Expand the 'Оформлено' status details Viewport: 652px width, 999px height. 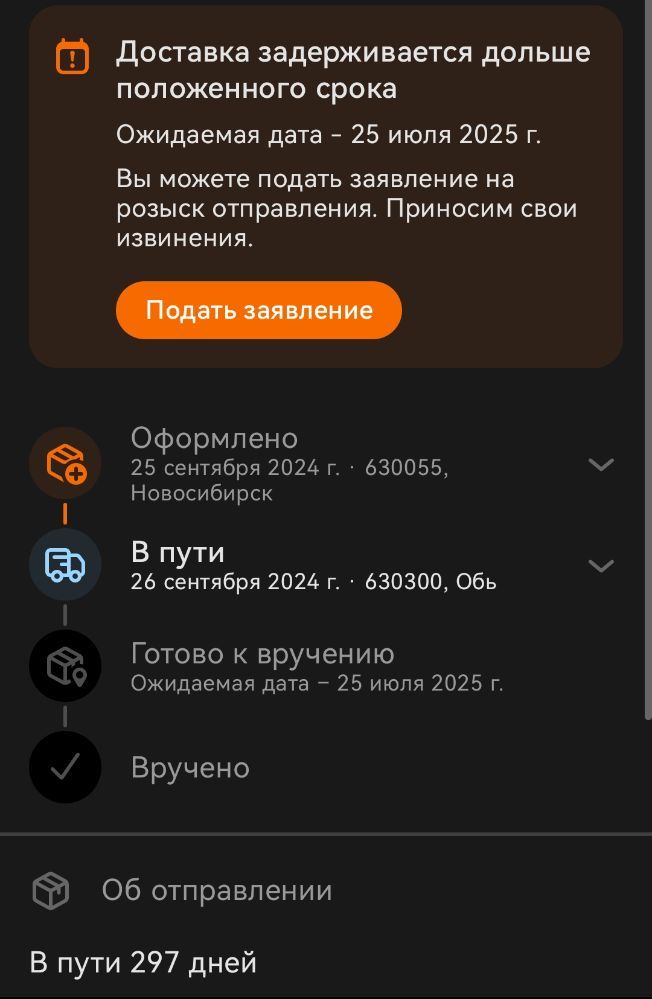[600, 464]
